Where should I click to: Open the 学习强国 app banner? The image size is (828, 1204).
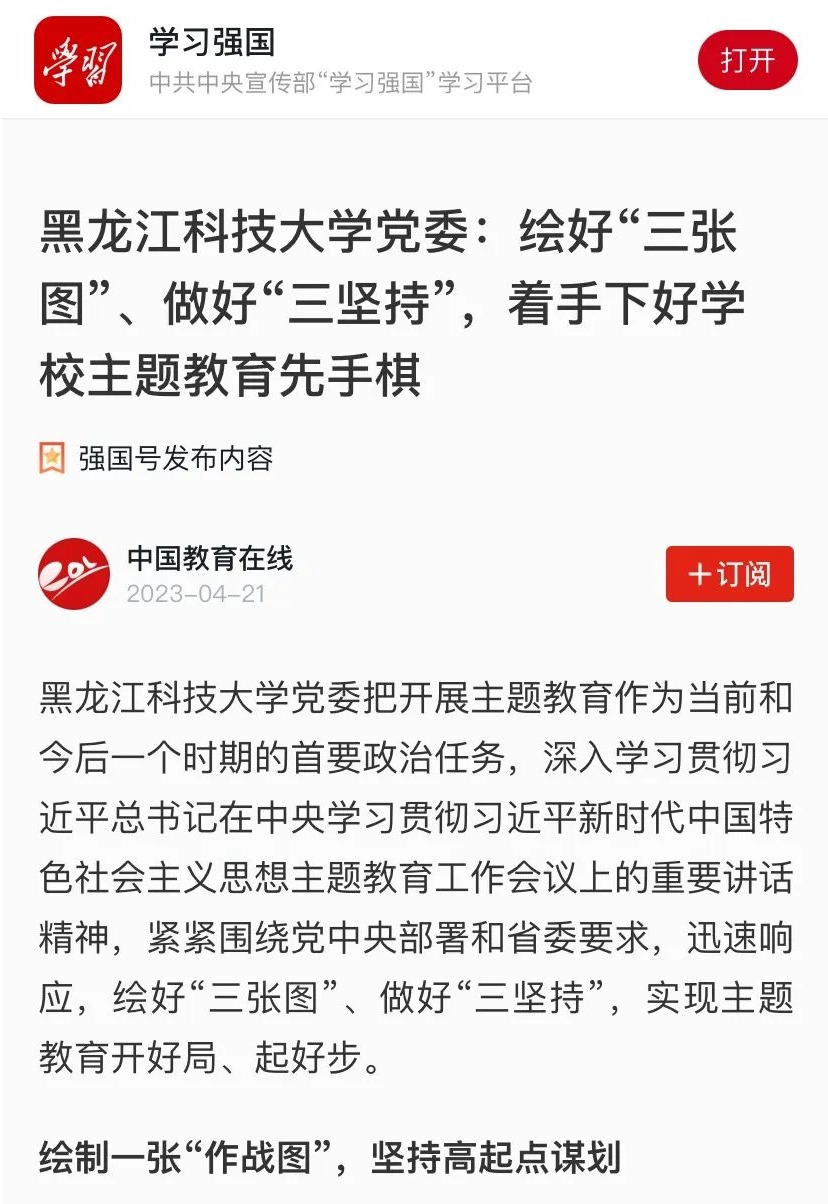click(x=340, y=60)
